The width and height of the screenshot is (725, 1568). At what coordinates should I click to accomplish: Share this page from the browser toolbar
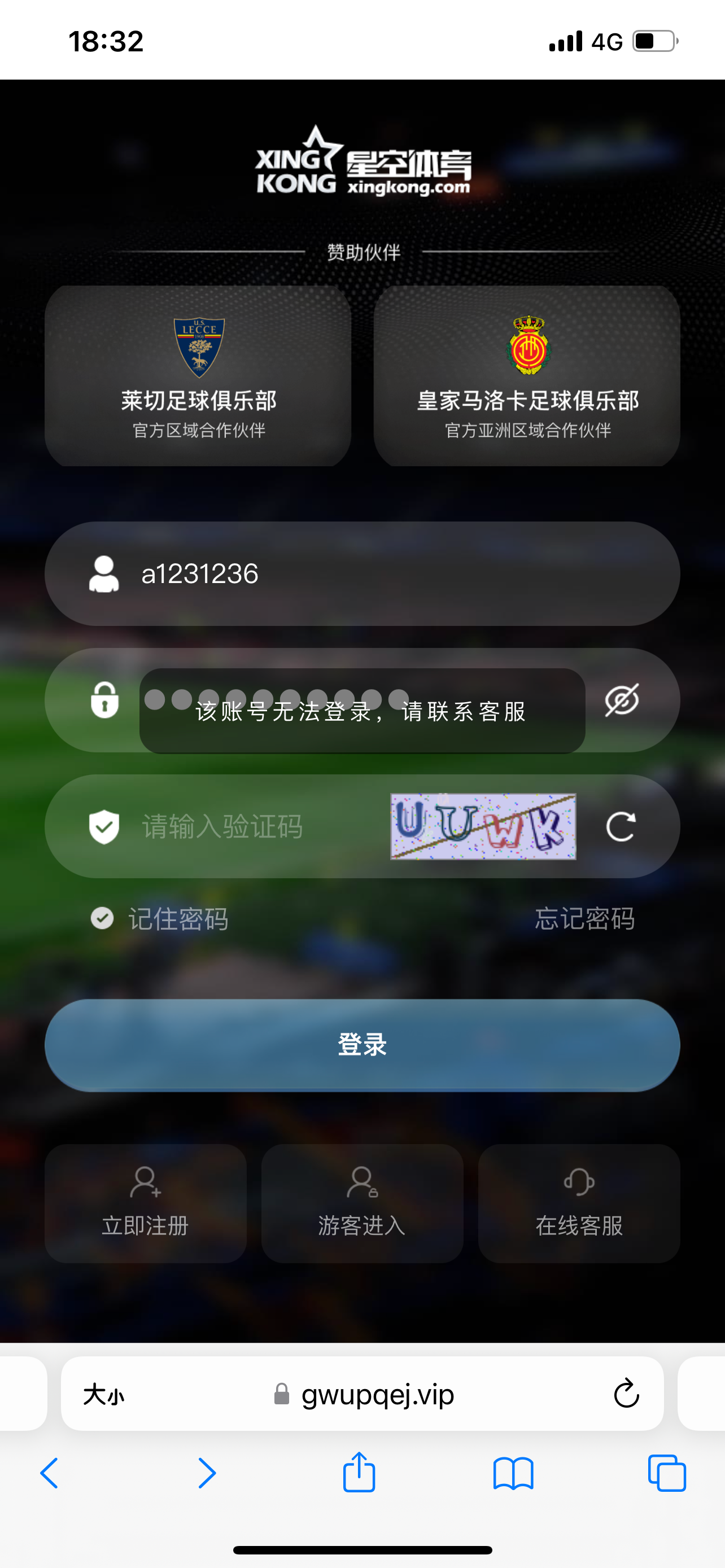pos(359,1473)
